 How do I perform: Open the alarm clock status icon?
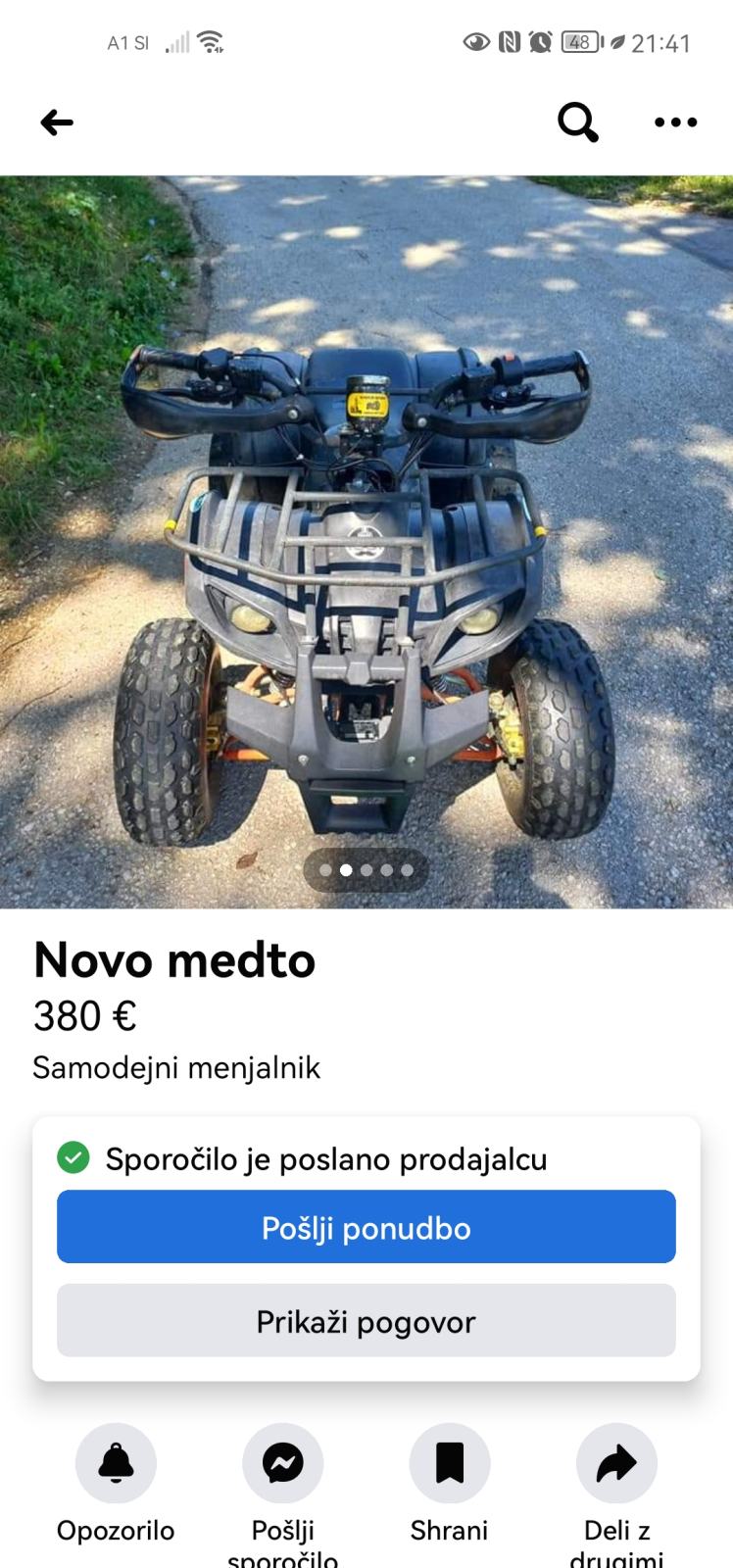540,42
